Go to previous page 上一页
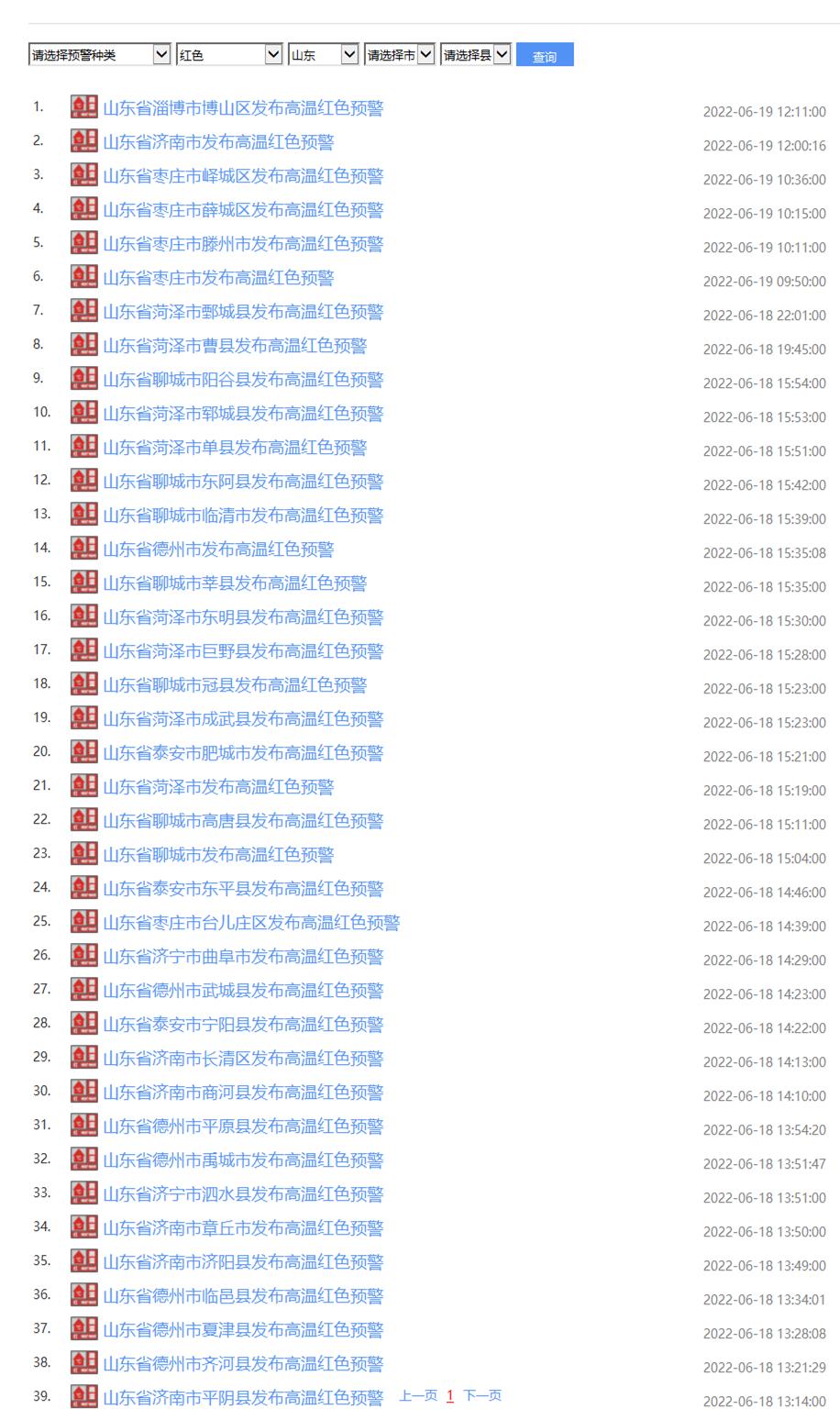The image size is (840, 1420). click(418, 1396)
